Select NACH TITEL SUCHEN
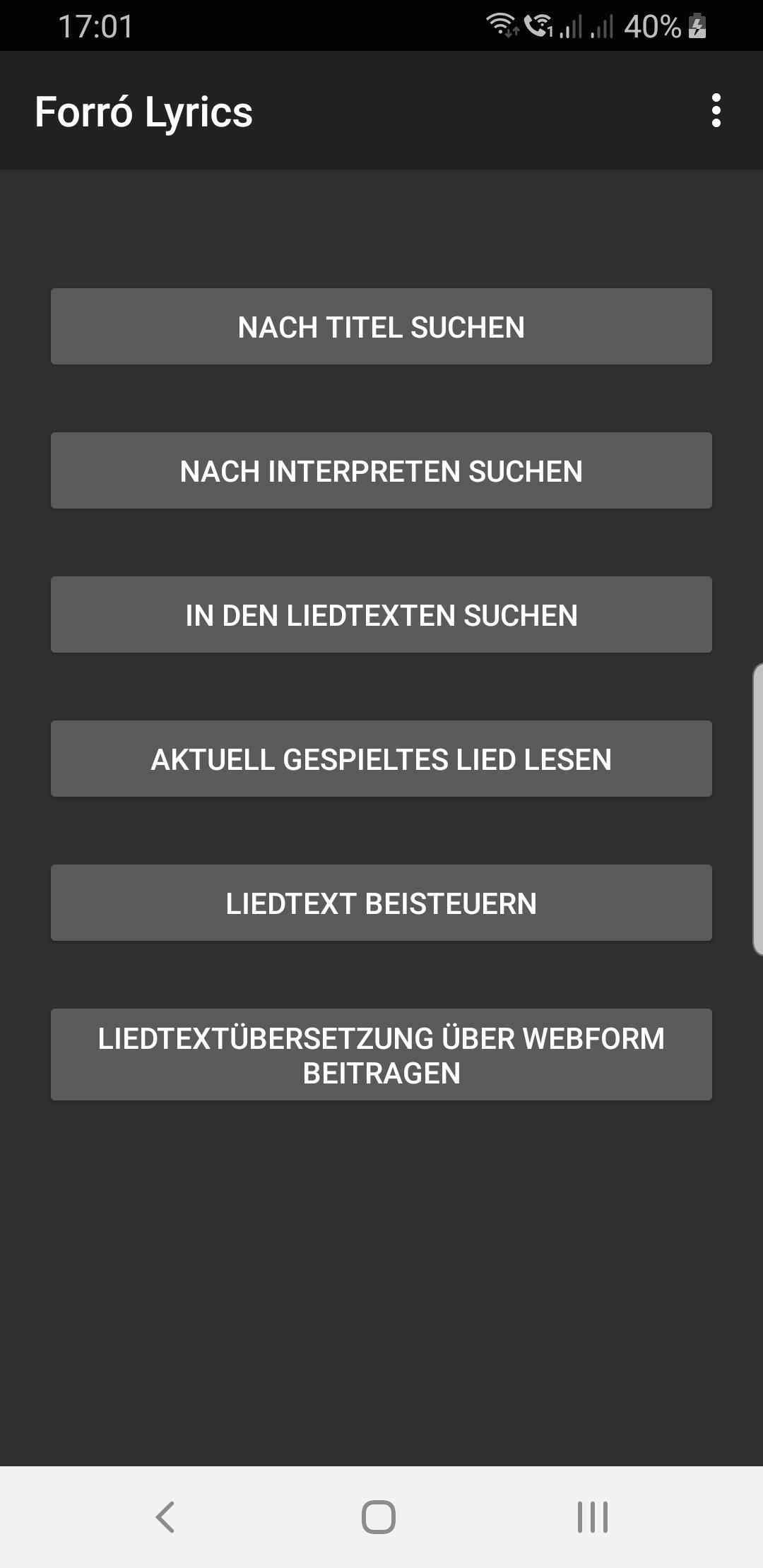The height and width of the screenshot is (1568, 763). click(x=381, y=326)
